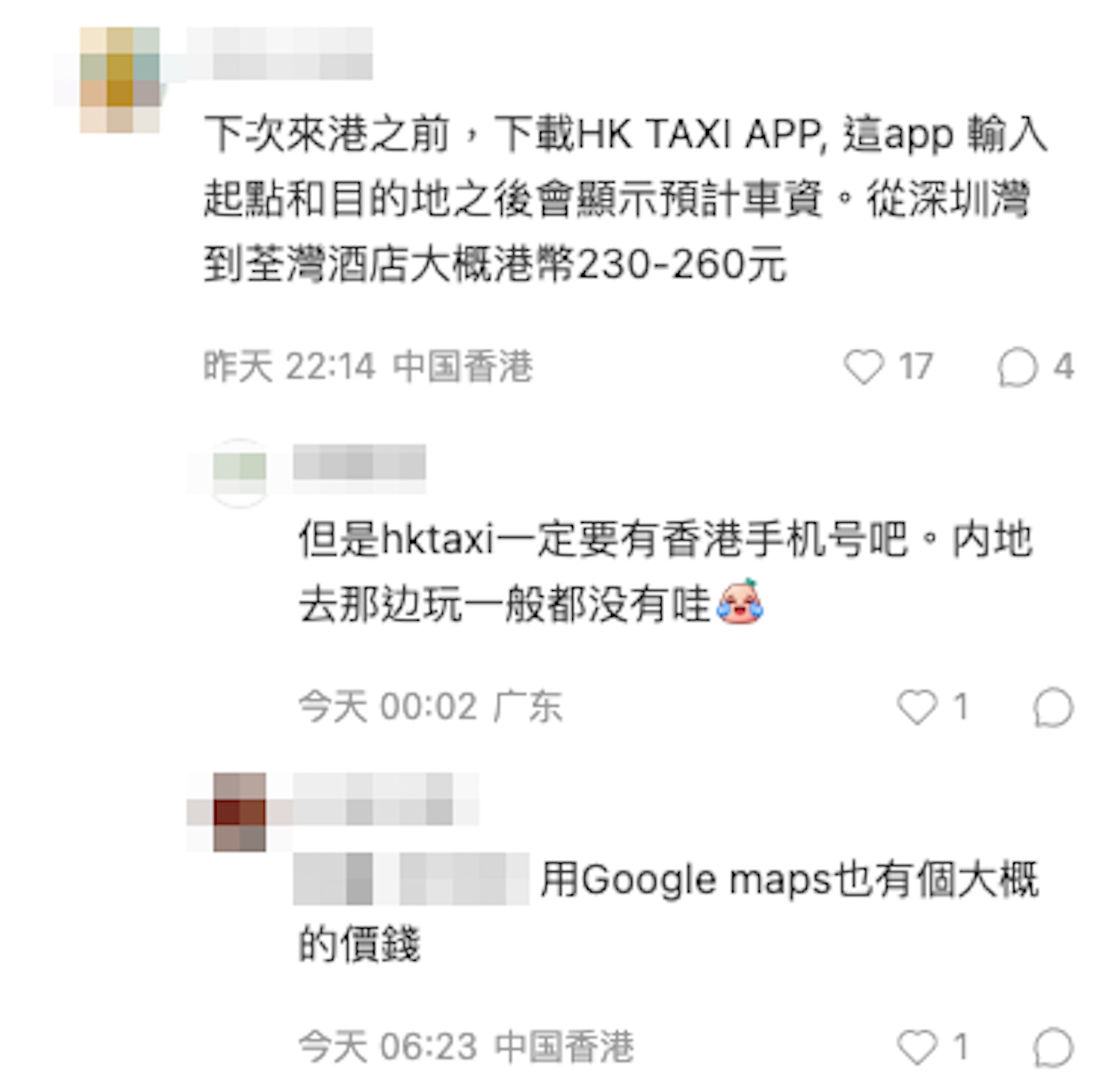Reply to the hktaxi Hong Kong phone number comment
The image size is (1101, 1092).
1053,707
